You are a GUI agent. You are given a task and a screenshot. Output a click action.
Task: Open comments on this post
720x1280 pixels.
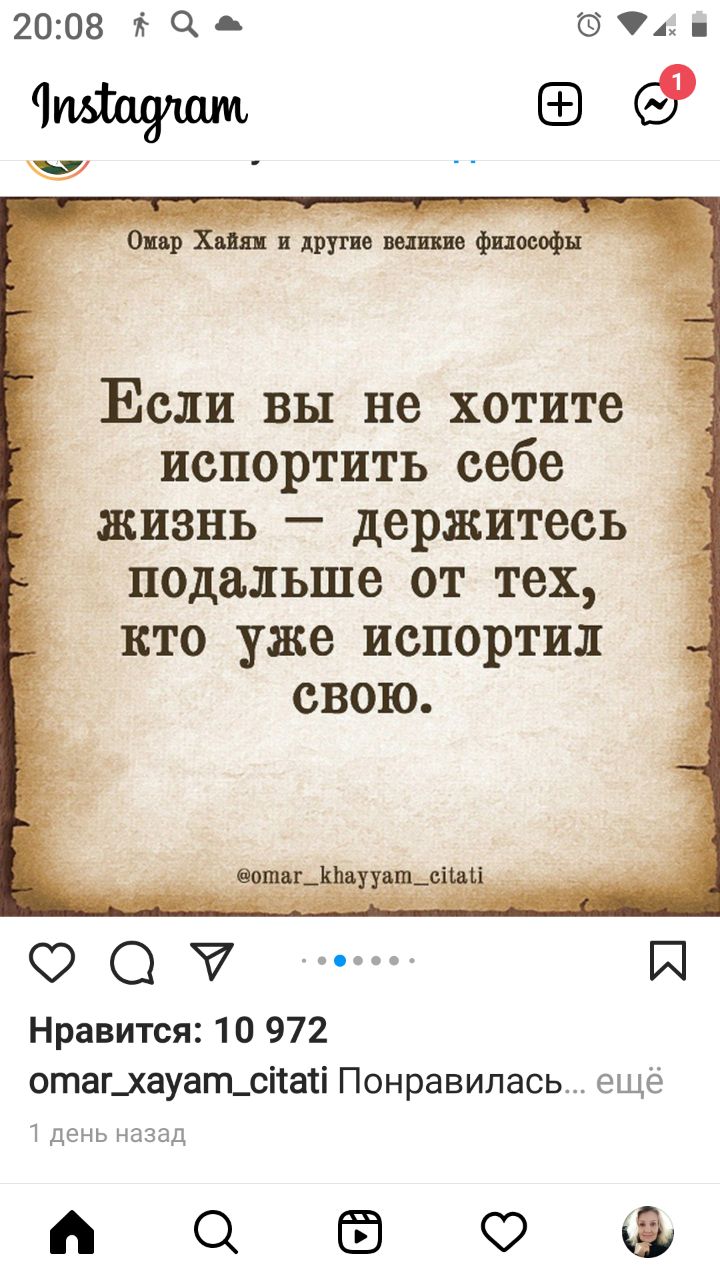133,964
